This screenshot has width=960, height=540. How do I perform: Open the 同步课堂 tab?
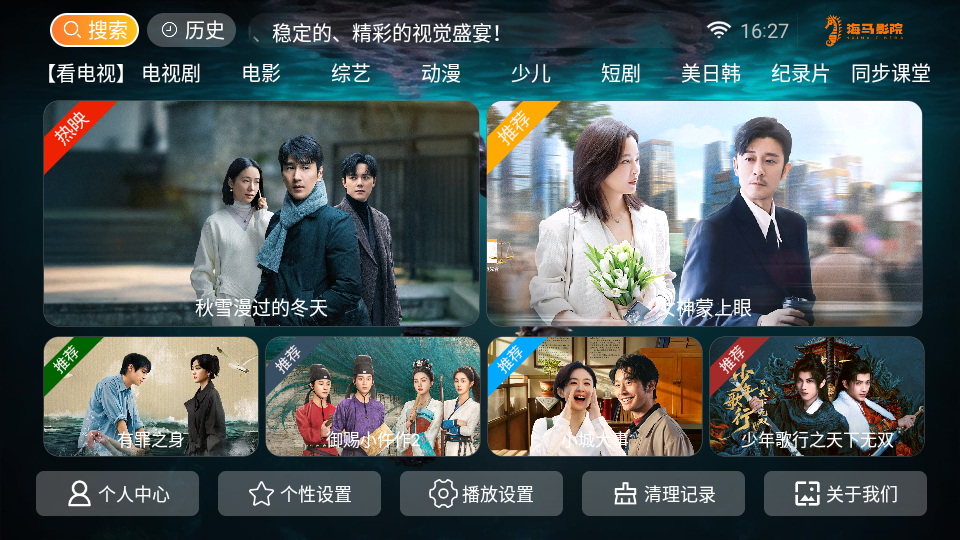[x=890, y=73]
